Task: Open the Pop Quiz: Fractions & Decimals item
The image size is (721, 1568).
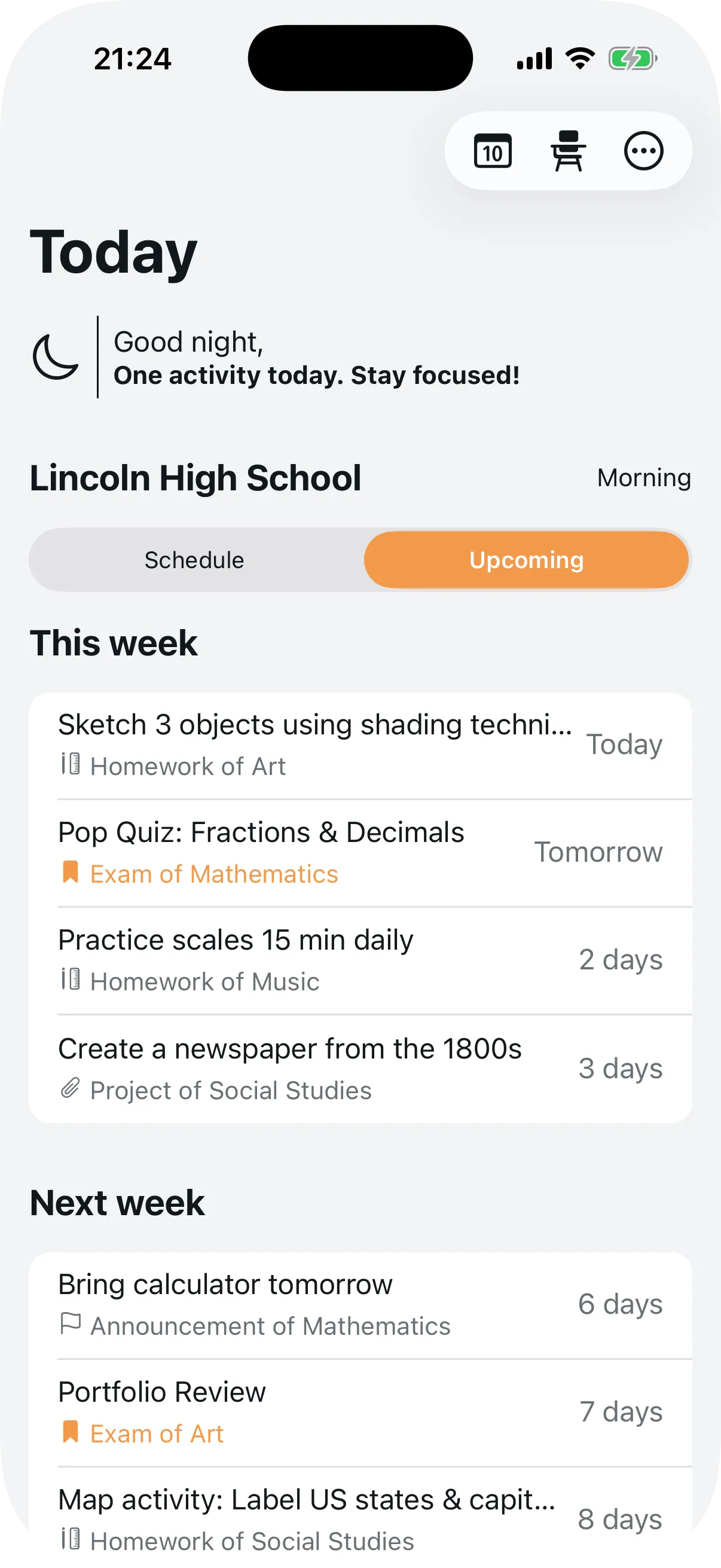Action: pos(360,851)
